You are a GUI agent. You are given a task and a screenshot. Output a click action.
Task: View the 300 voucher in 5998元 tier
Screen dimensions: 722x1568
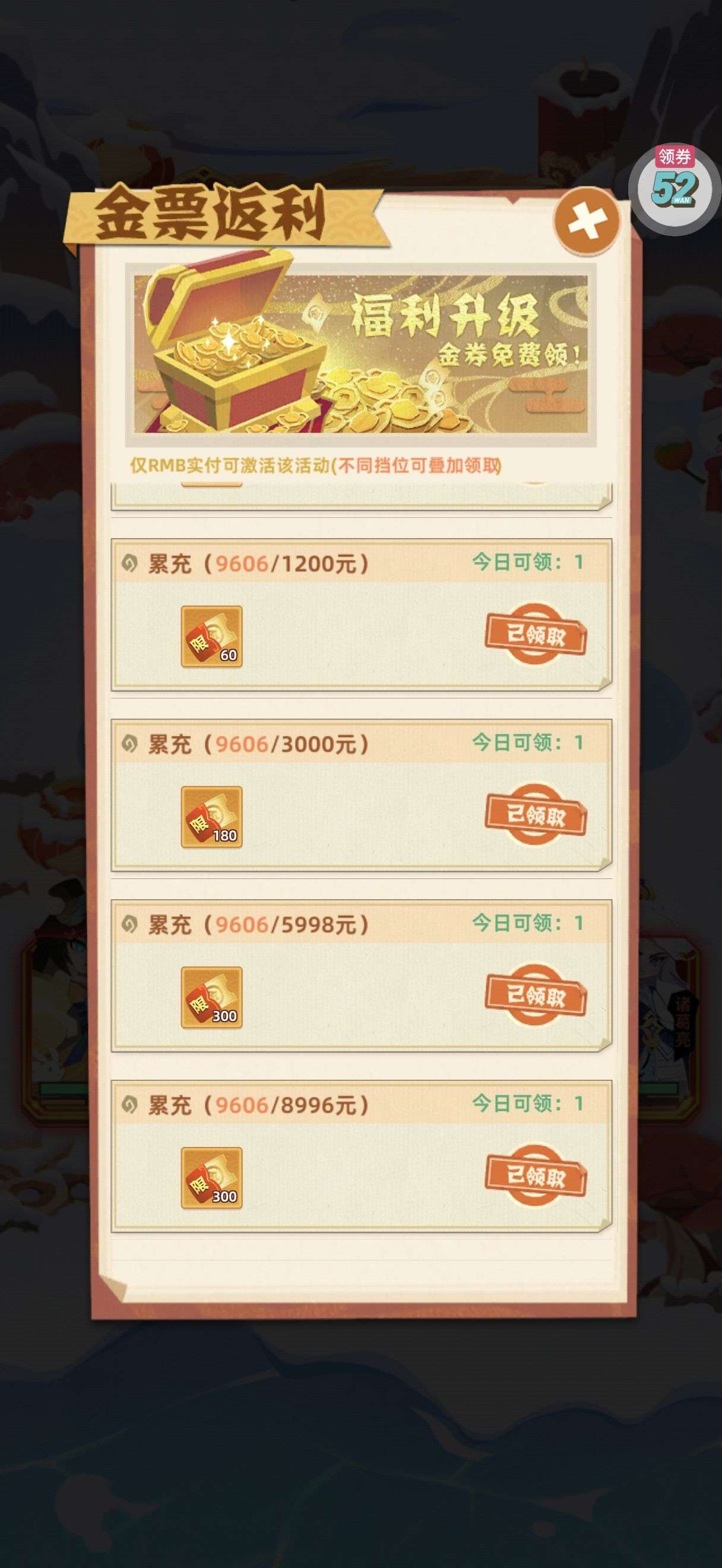tap(212, 998)
